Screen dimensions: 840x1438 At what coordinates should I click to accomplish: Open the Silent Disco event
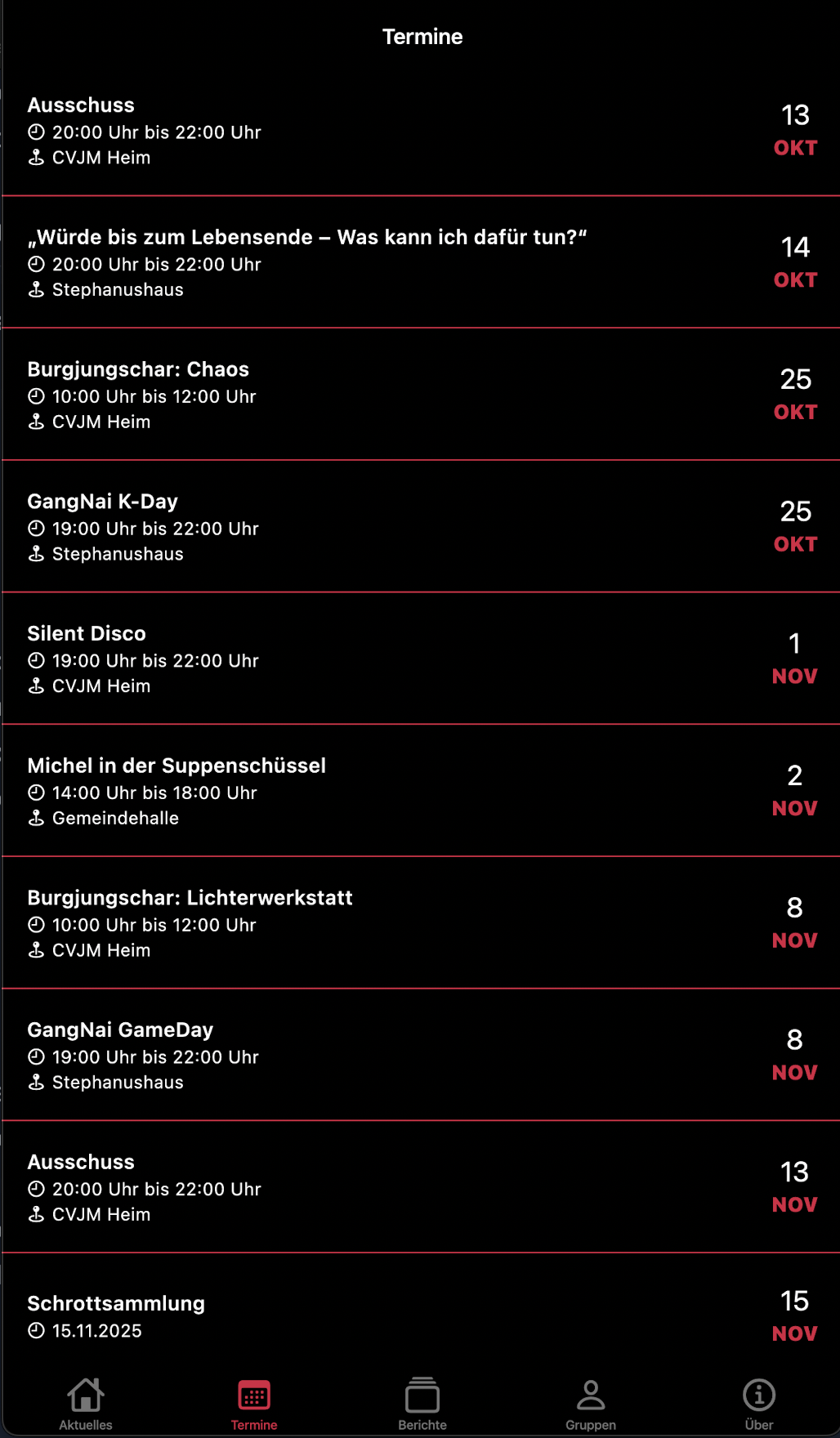[x=420, y=659]
